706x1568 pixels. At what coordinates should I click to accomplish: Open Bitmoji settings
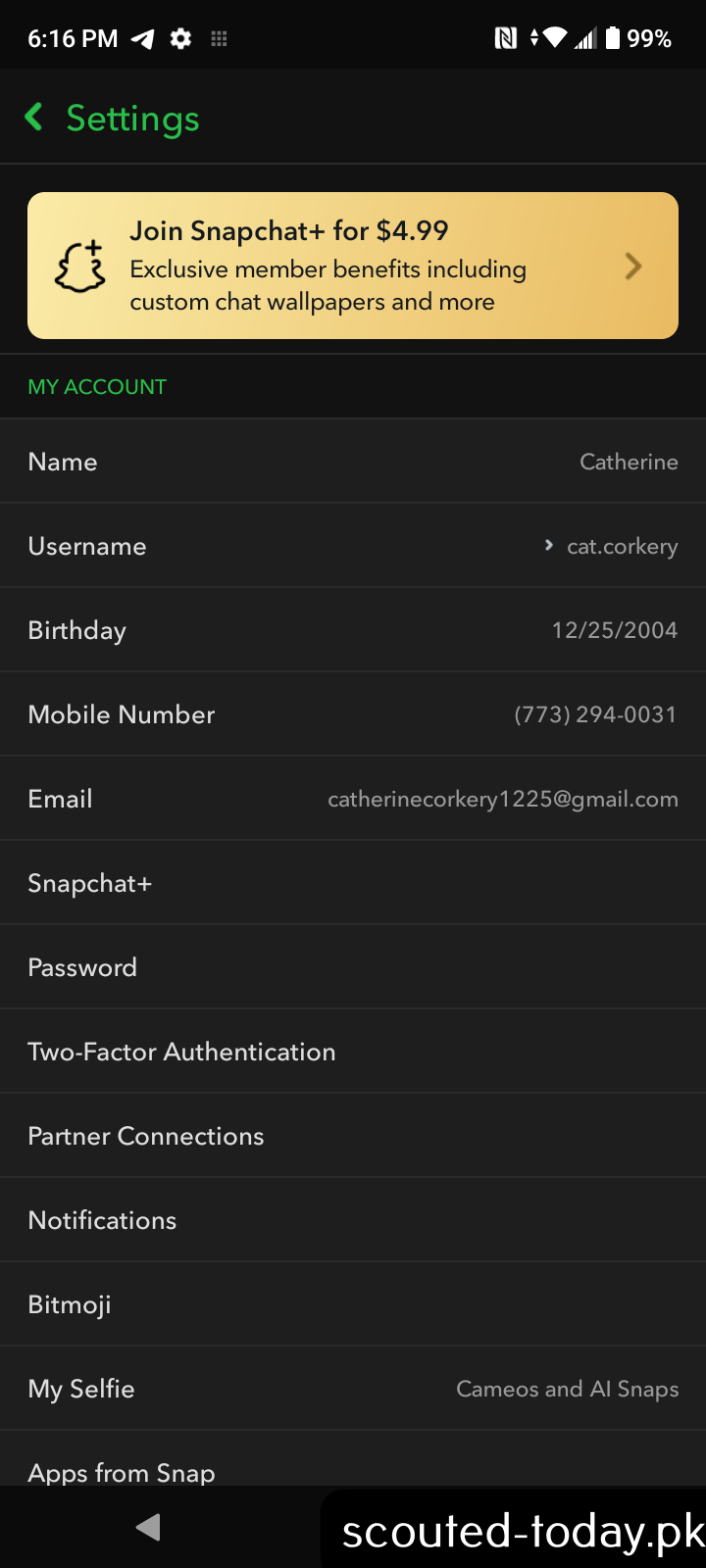[353, 1304]
